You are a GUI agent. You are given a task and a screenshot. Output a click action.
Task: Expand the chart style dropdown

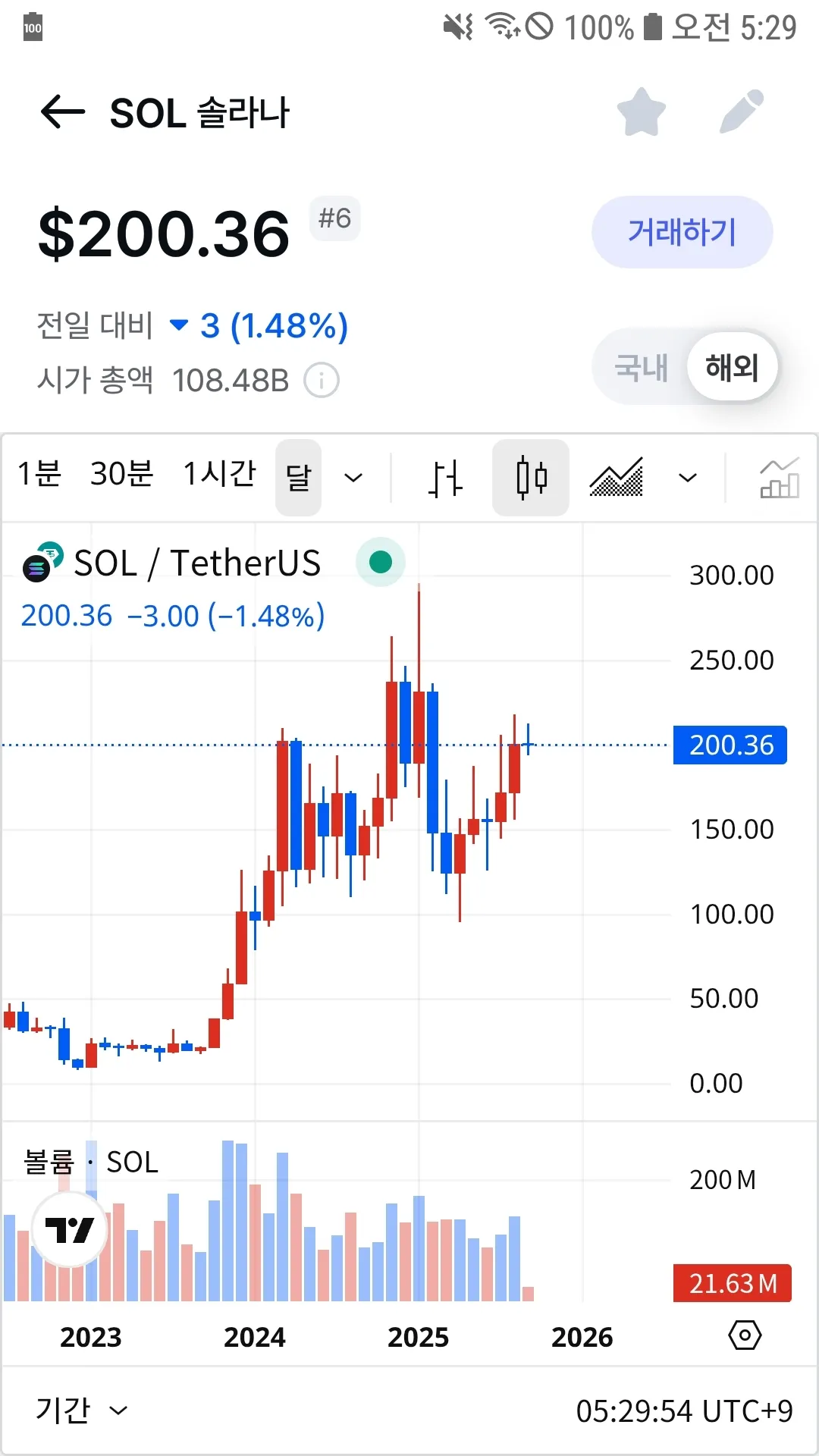point(688,478)
